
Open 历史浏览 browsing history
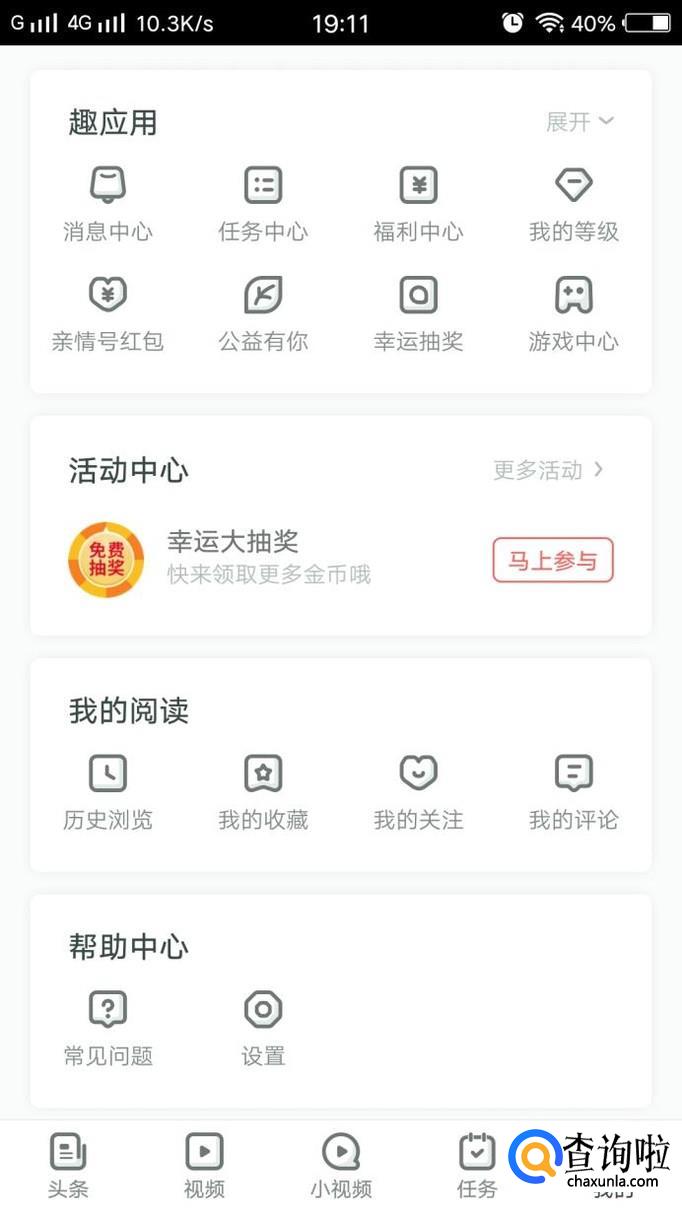108,792
